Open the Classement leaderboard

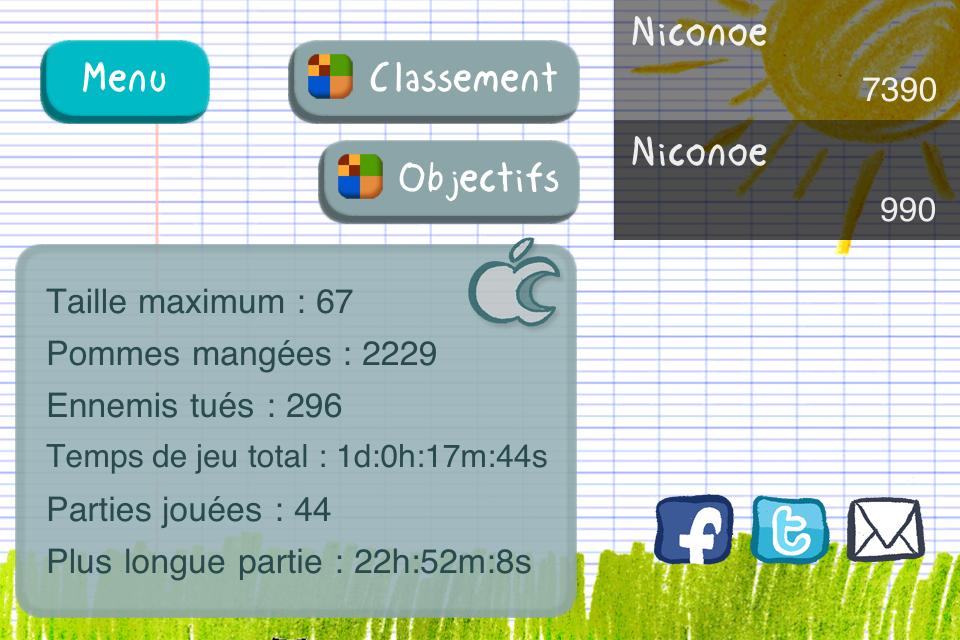434,79
